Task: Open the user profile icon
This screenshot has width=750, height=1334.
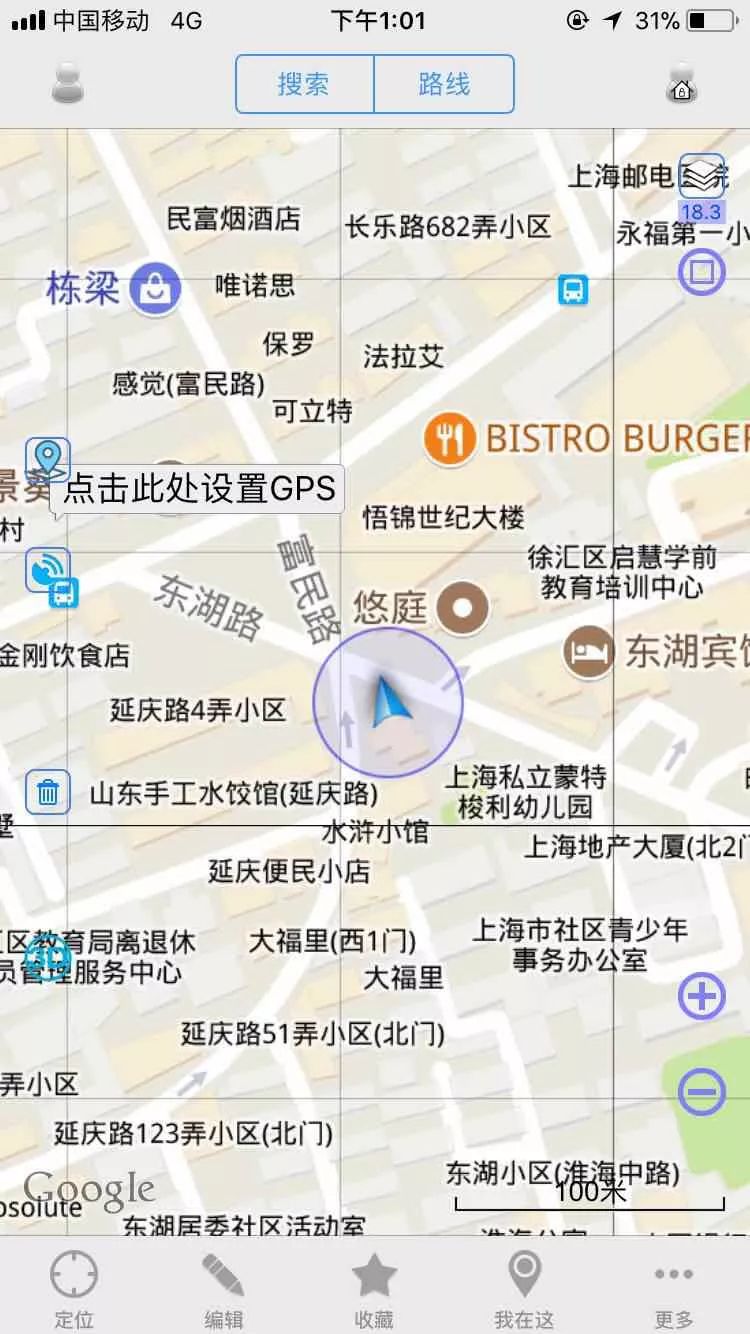Action: [68, 82]
